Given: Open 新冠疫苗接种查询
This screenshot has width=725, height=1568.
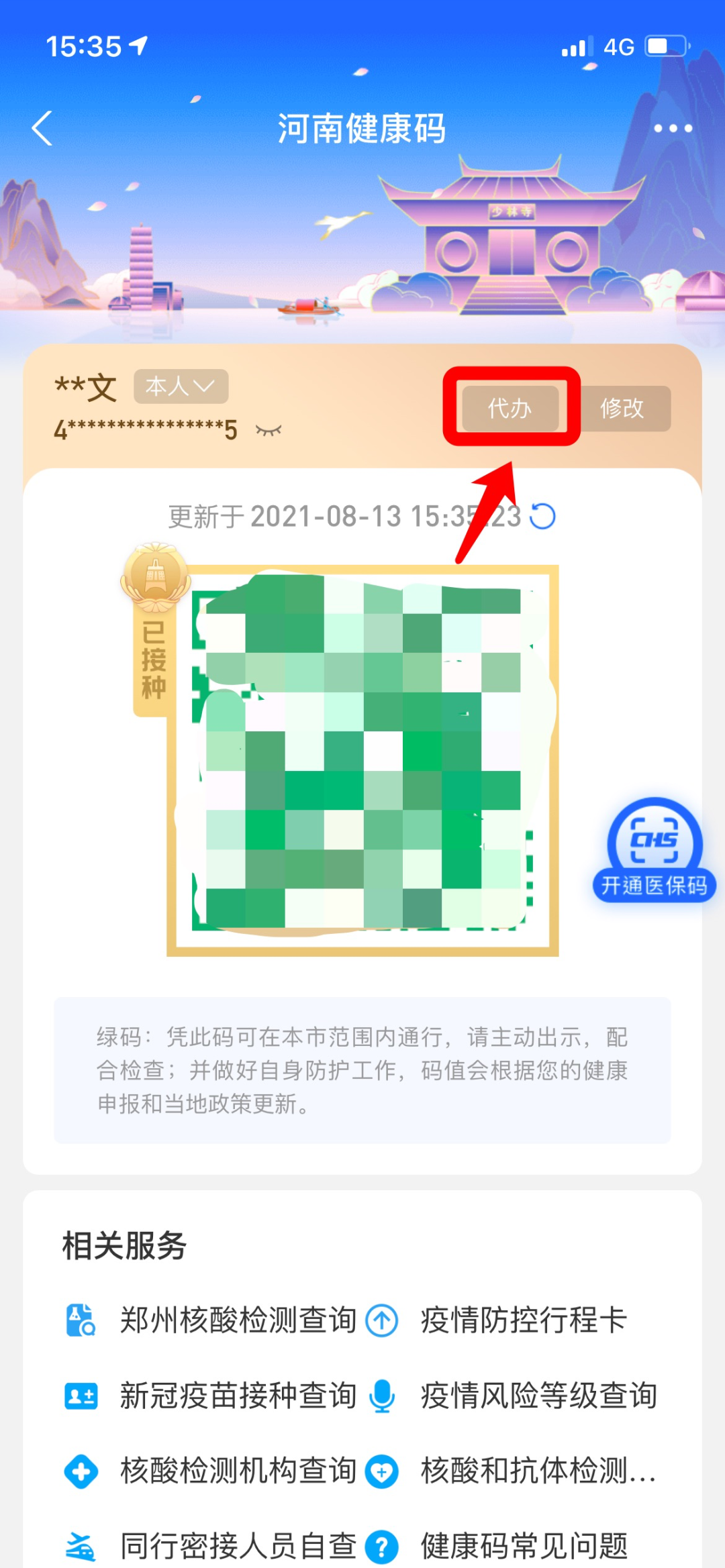Looking at the screenshot, I should click(237, 1396).
